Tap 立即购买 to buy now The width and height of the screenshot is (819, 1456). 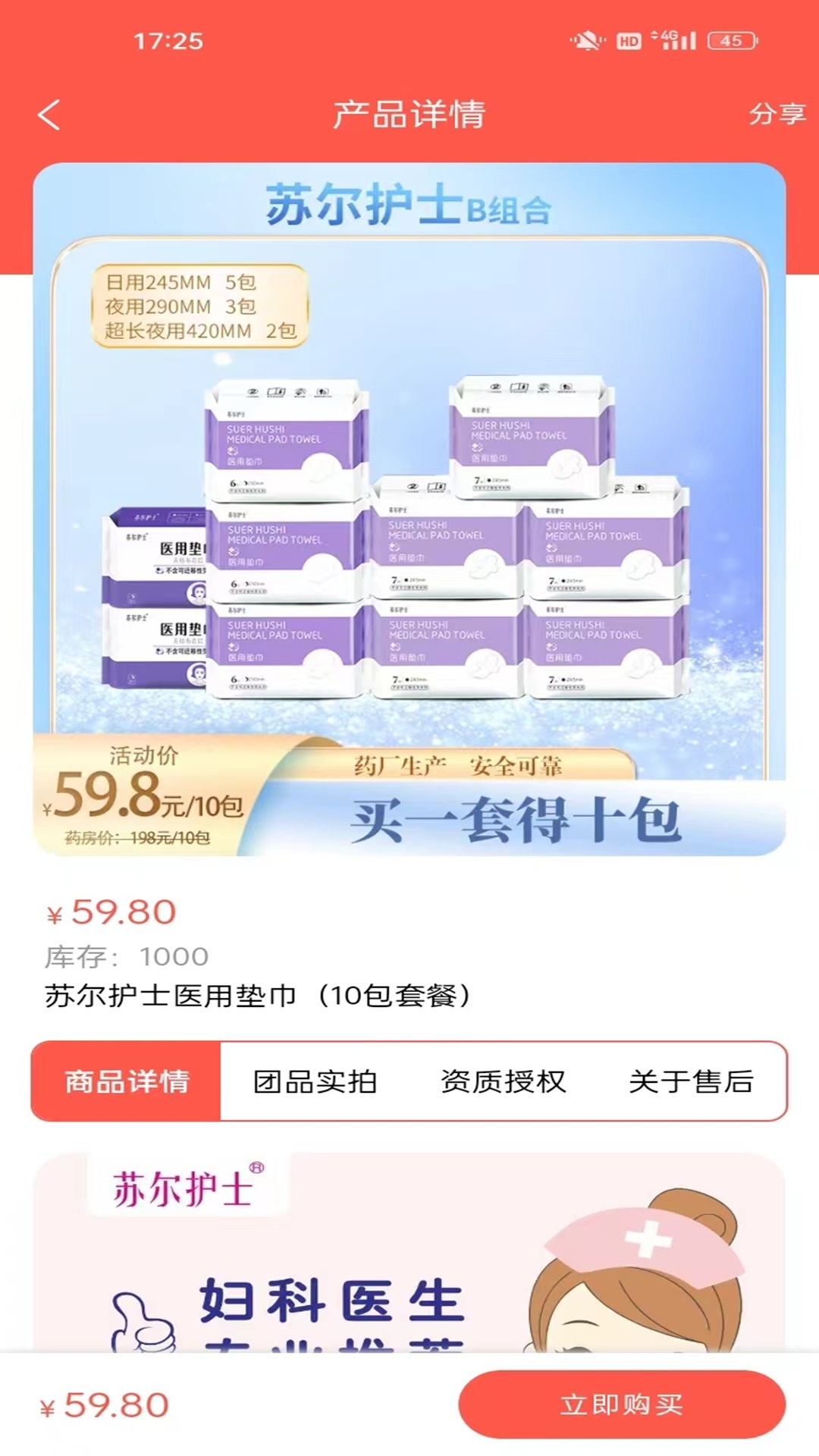(622, 1404)
